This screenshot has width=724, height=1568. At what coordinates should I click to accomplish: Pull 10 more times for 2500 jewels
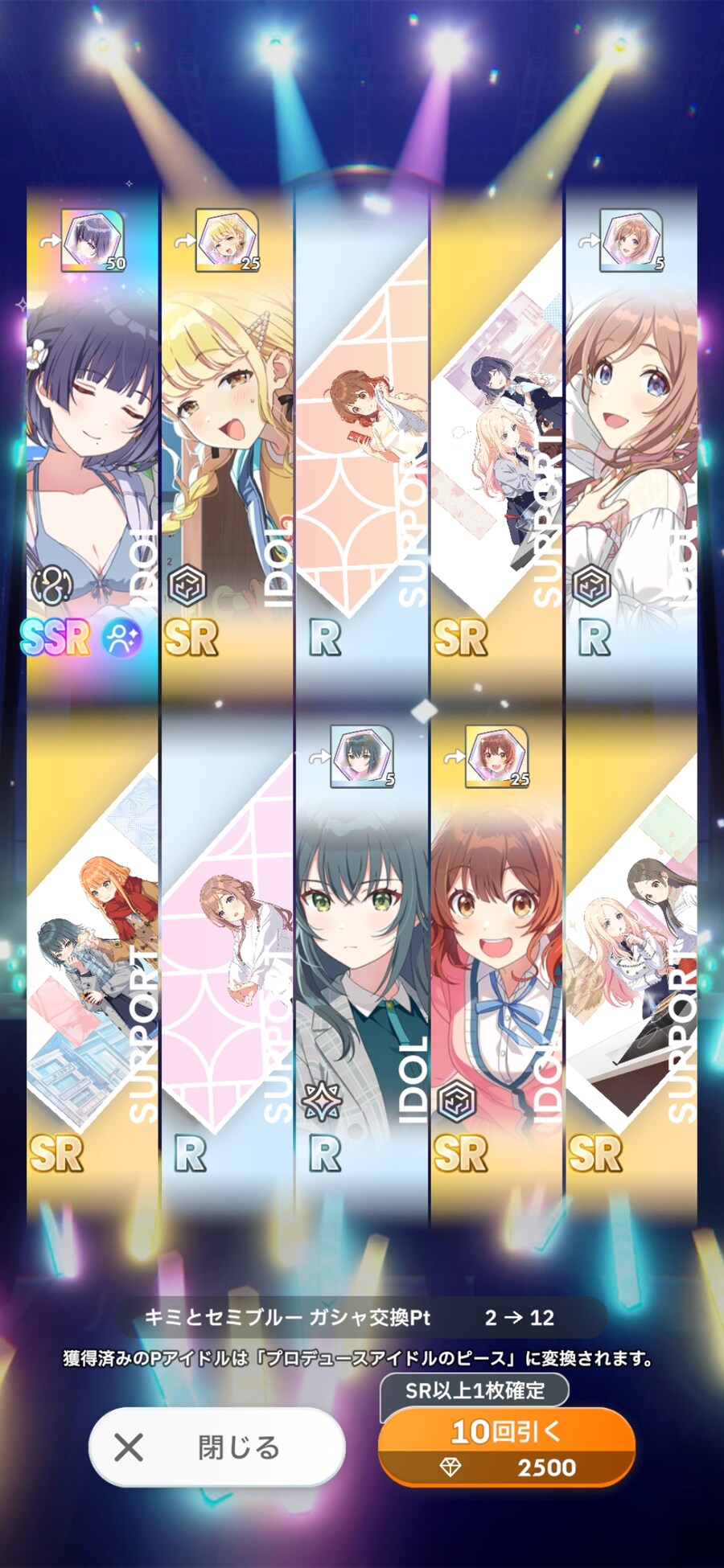click(507, 1447)
